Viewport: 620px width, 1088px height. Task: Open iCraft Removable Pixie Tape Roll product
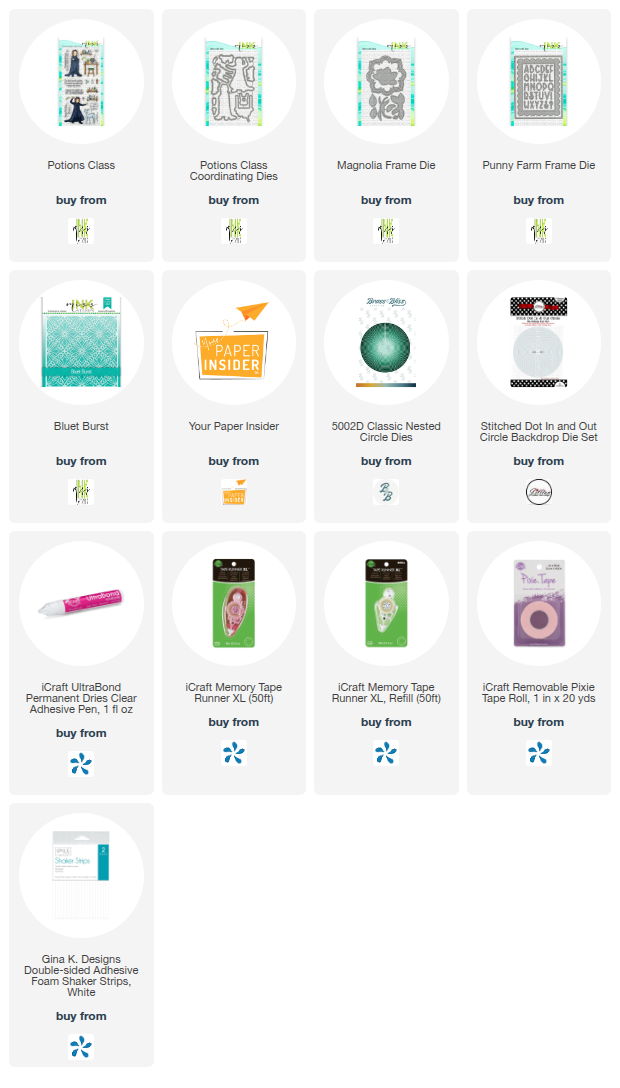click(539, 604)
